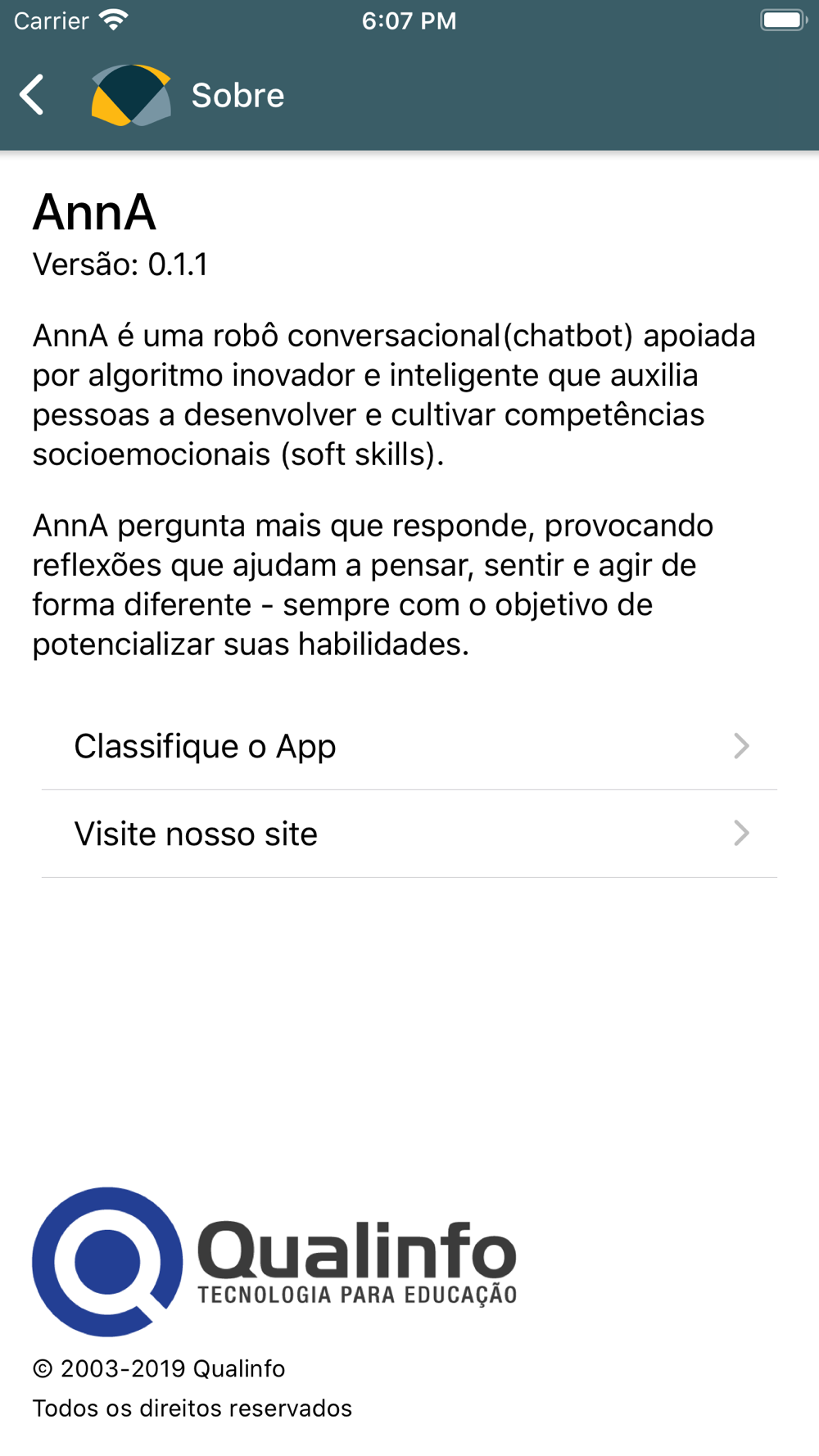Open the Visite nosso site row
819x1456 pixels.
(x=409, y=834)
